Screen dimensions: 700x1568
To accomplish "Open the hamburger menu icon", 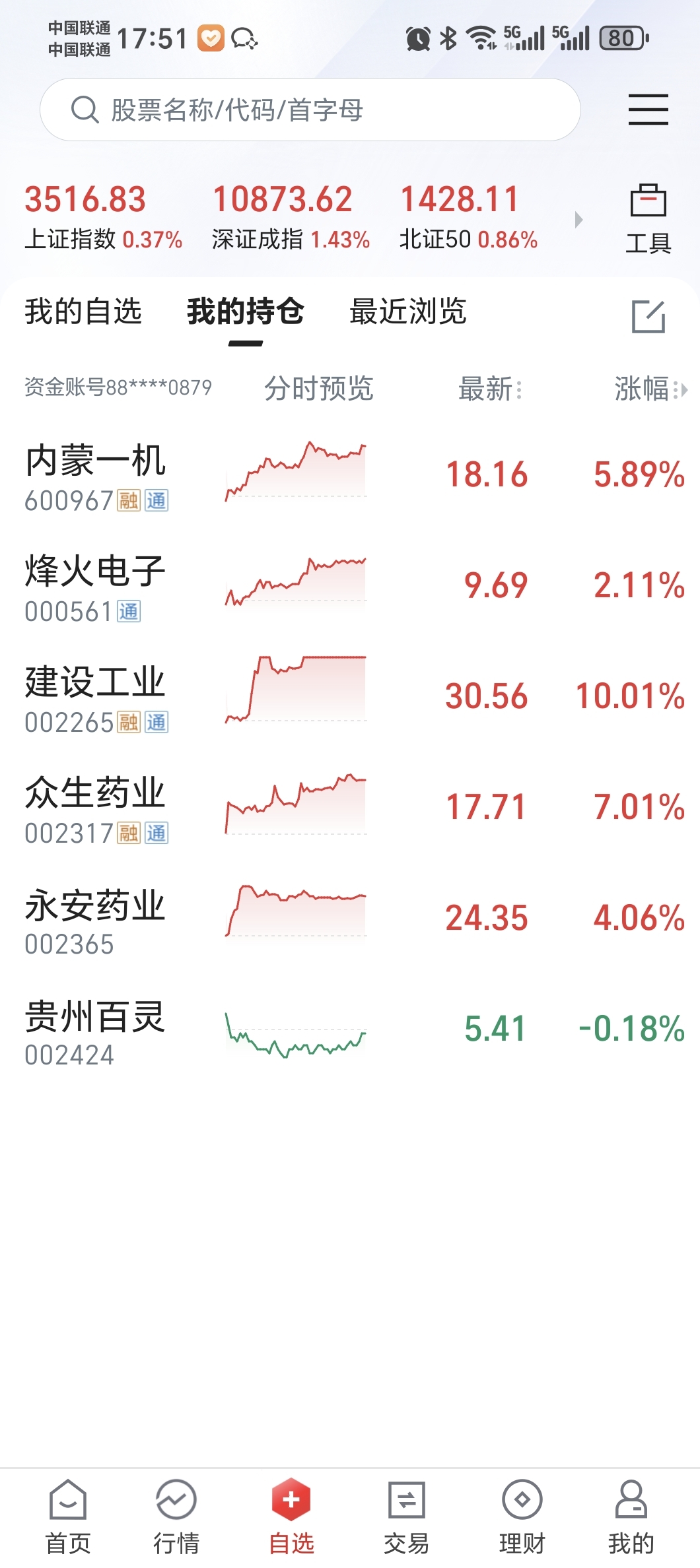I will tap(648, 110).
